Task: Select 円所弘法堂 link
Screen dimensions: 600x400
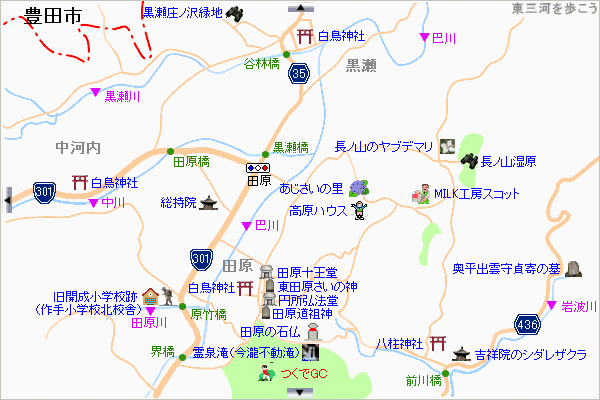Action: (x=307, y=300)
